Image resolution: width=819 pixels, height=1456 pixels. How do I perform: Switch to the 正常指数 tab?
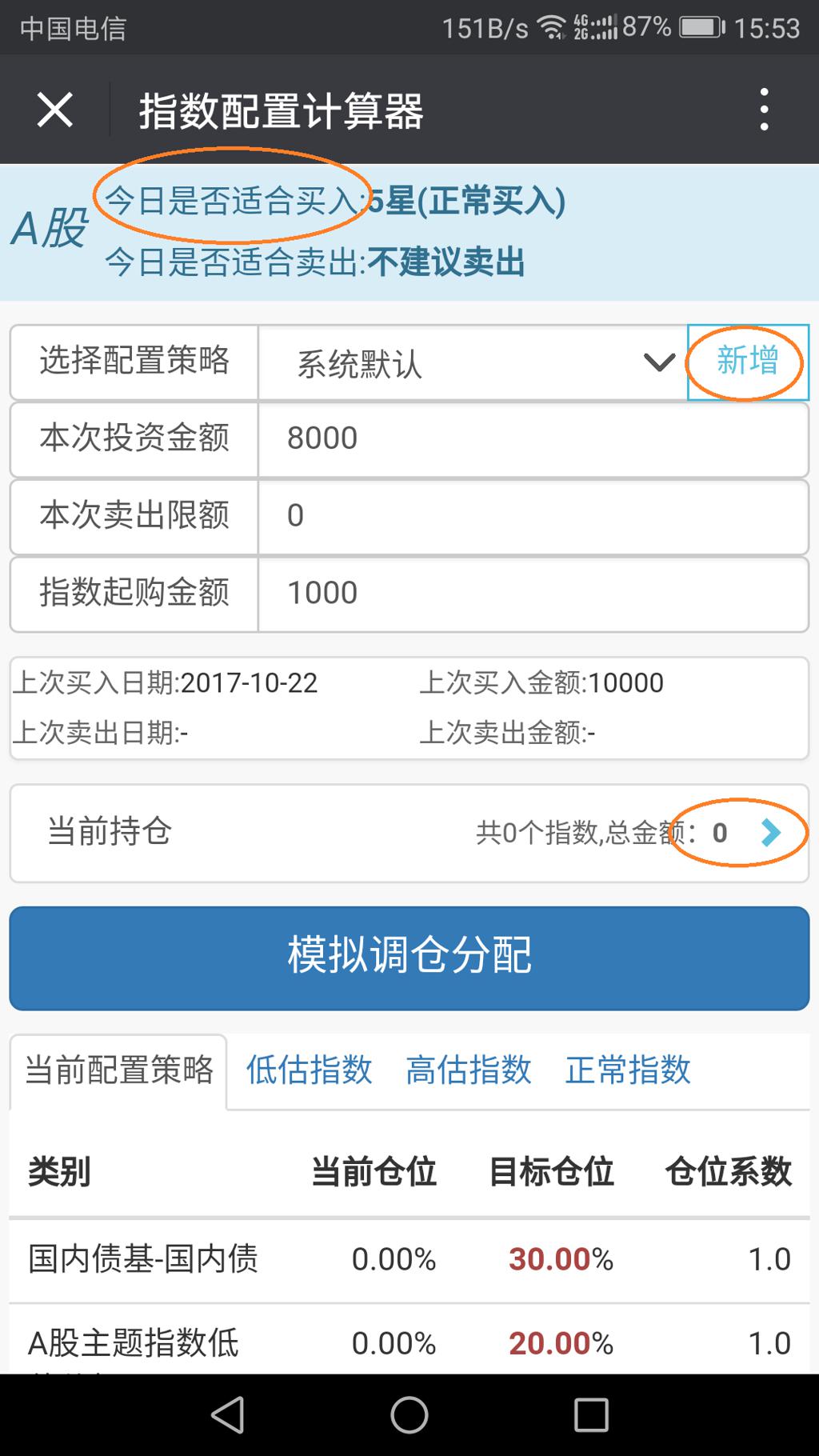coord(628,1070)
